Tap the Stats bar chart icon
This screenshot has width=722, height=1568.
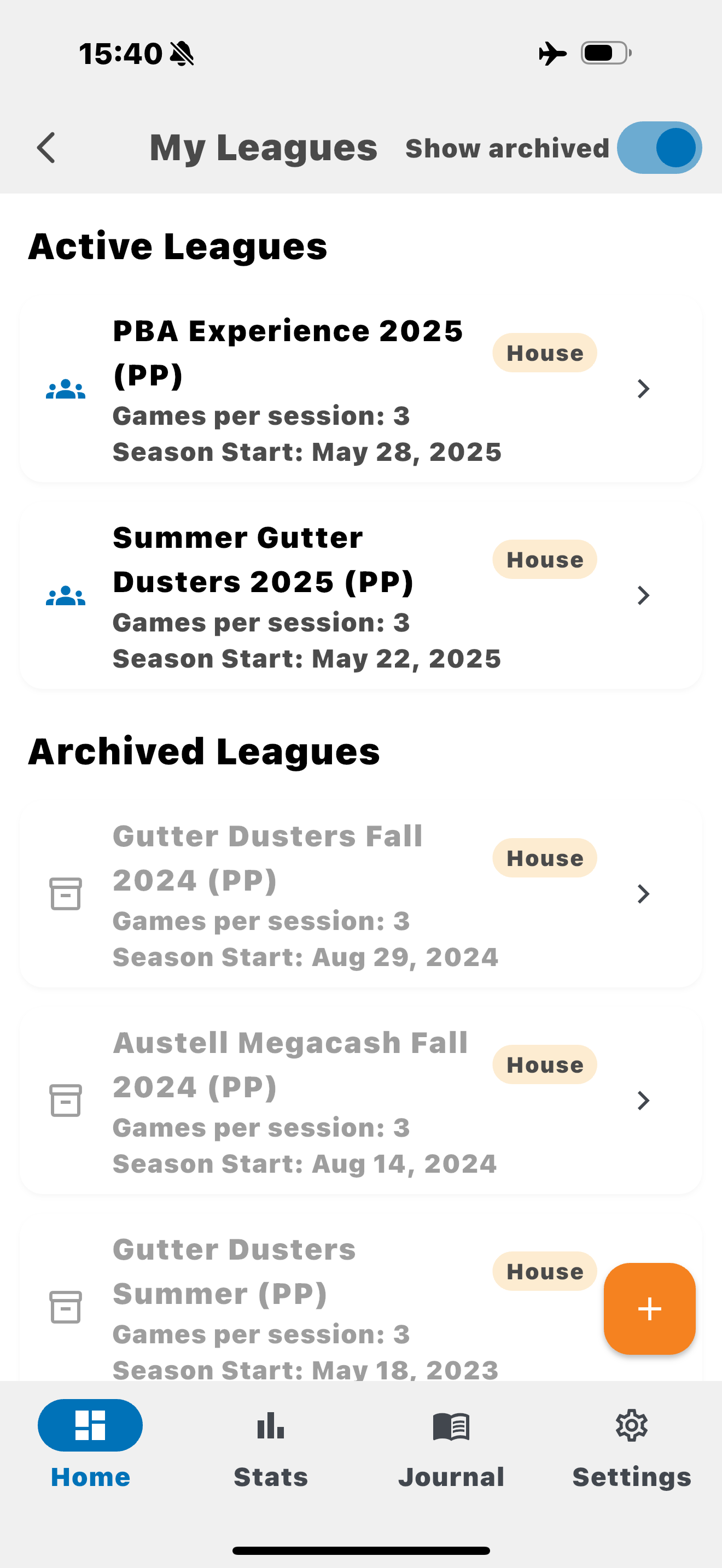pos(270,1425)
